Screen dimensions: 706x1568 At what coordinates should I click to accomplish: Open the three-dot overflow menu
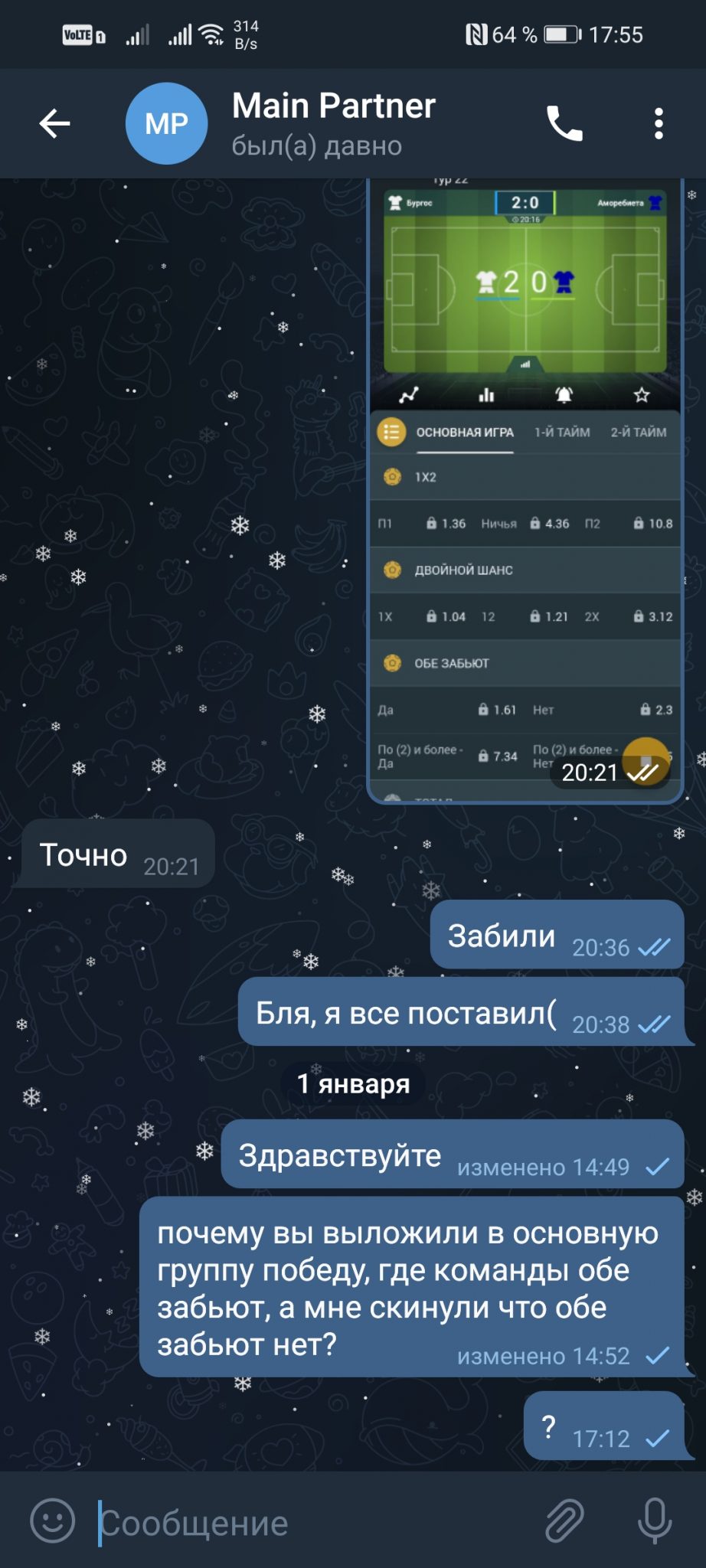[x=659, y=123]
